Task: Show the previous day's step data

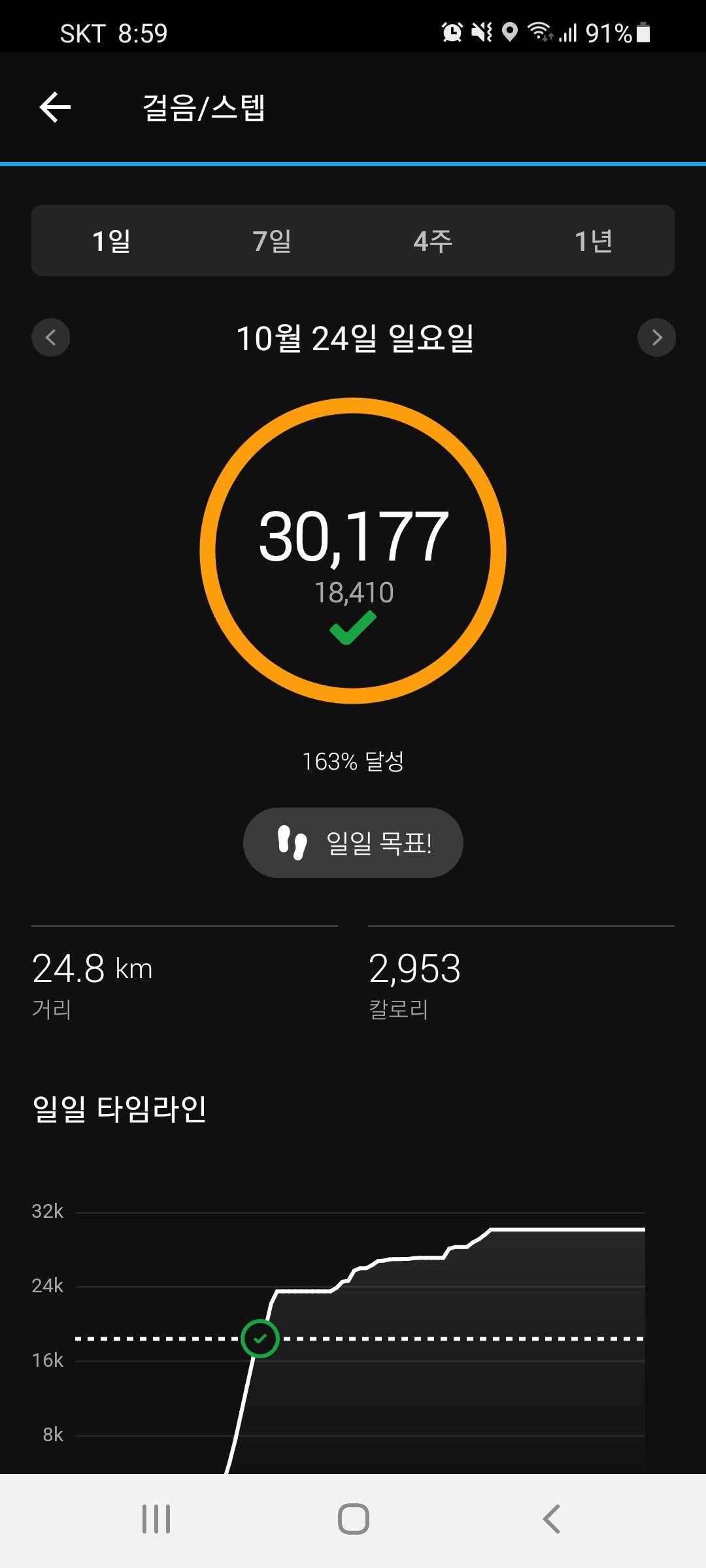Action: (x=51, y=338)
